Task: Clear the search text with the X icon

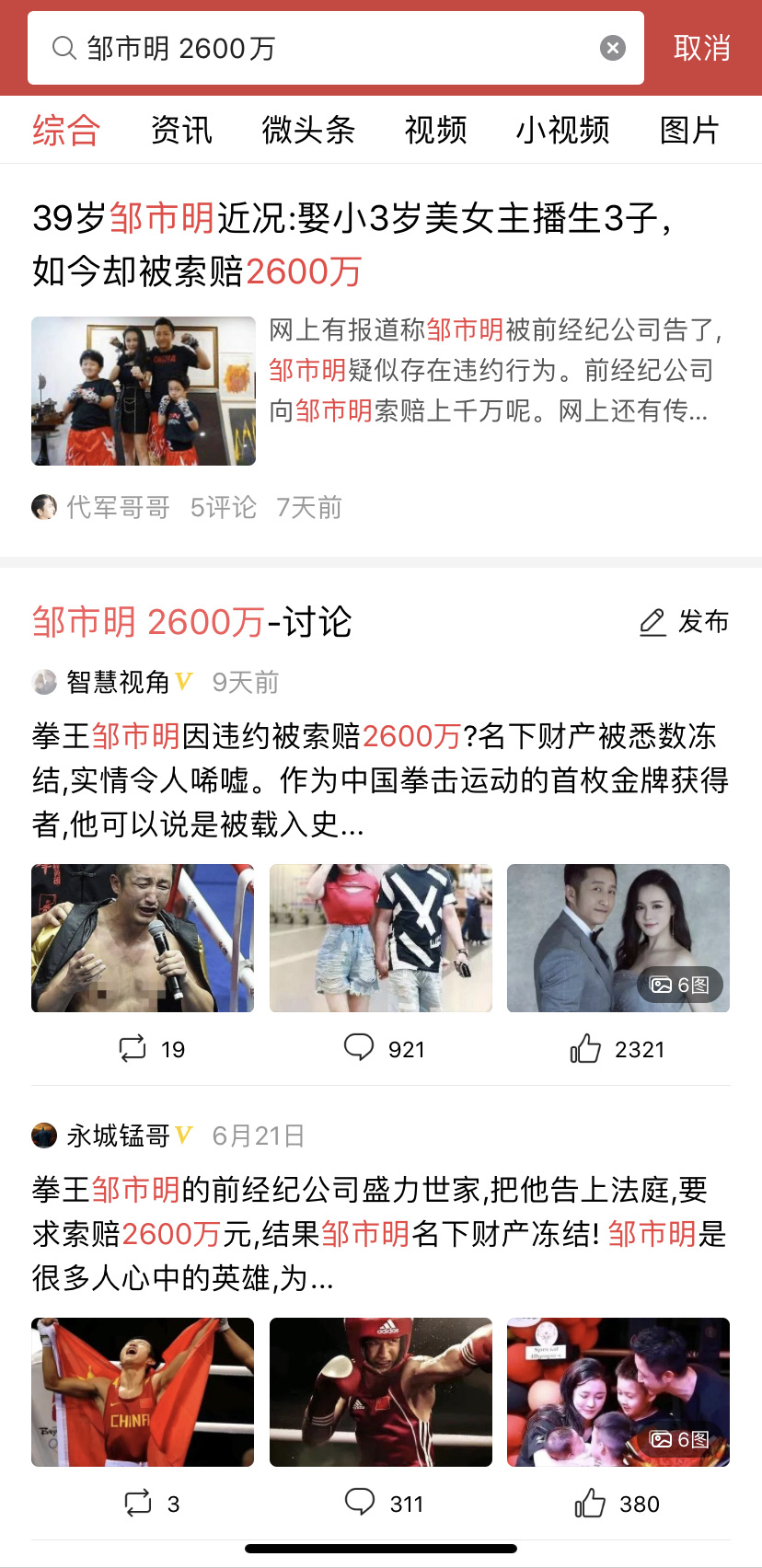Action: click(613, 48)
